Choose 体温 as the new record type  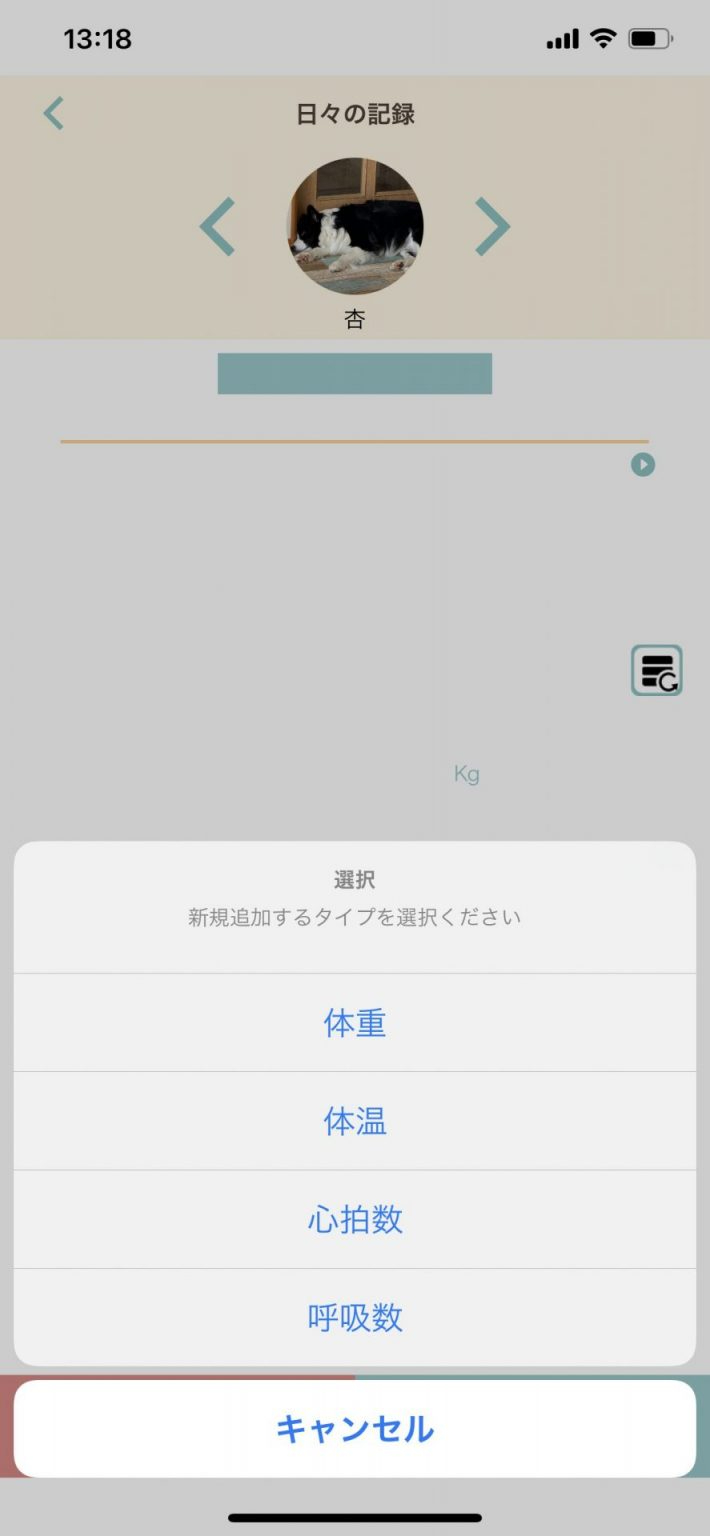(x=355, y=1121)
